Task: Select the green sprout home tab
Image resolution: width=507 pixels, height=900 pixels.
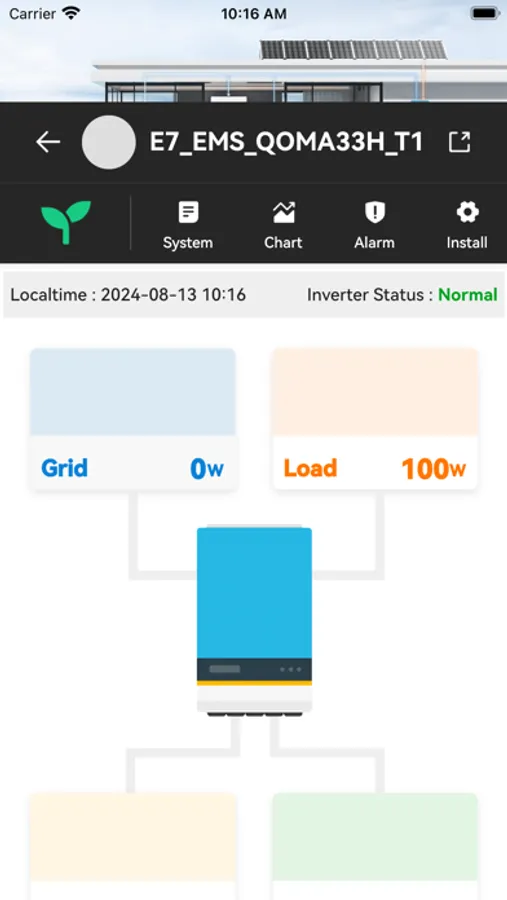Action: [66, 222]
